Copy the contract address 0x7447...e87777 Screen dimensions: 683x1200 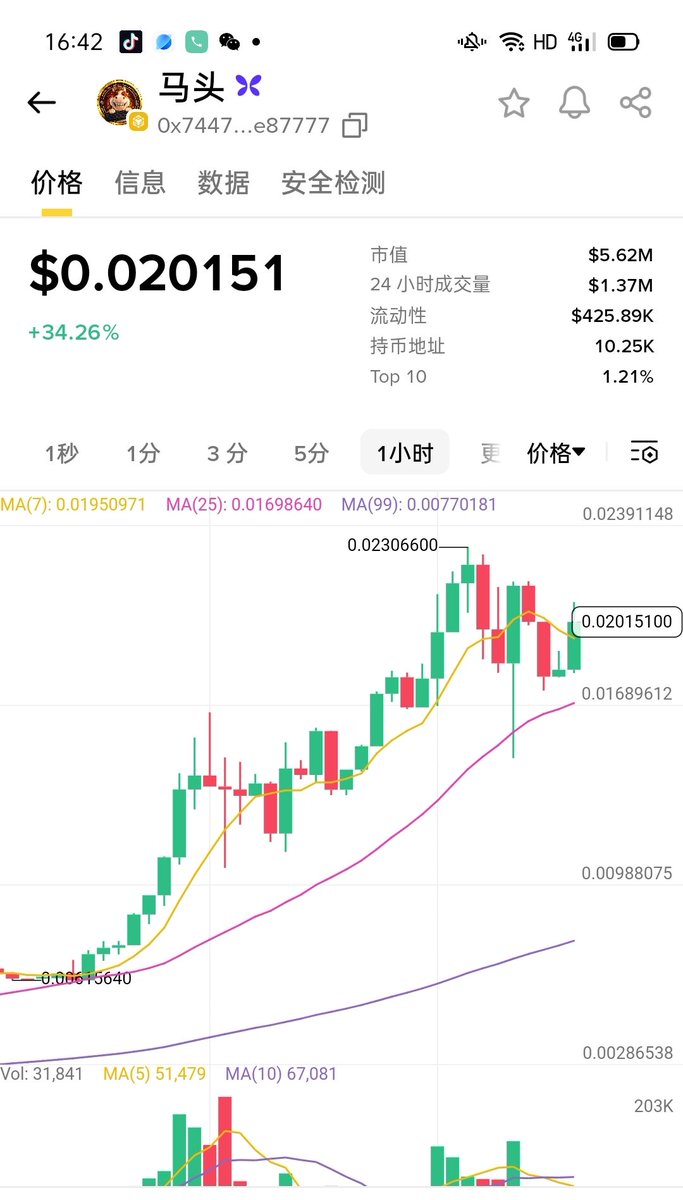coord(355,126)
